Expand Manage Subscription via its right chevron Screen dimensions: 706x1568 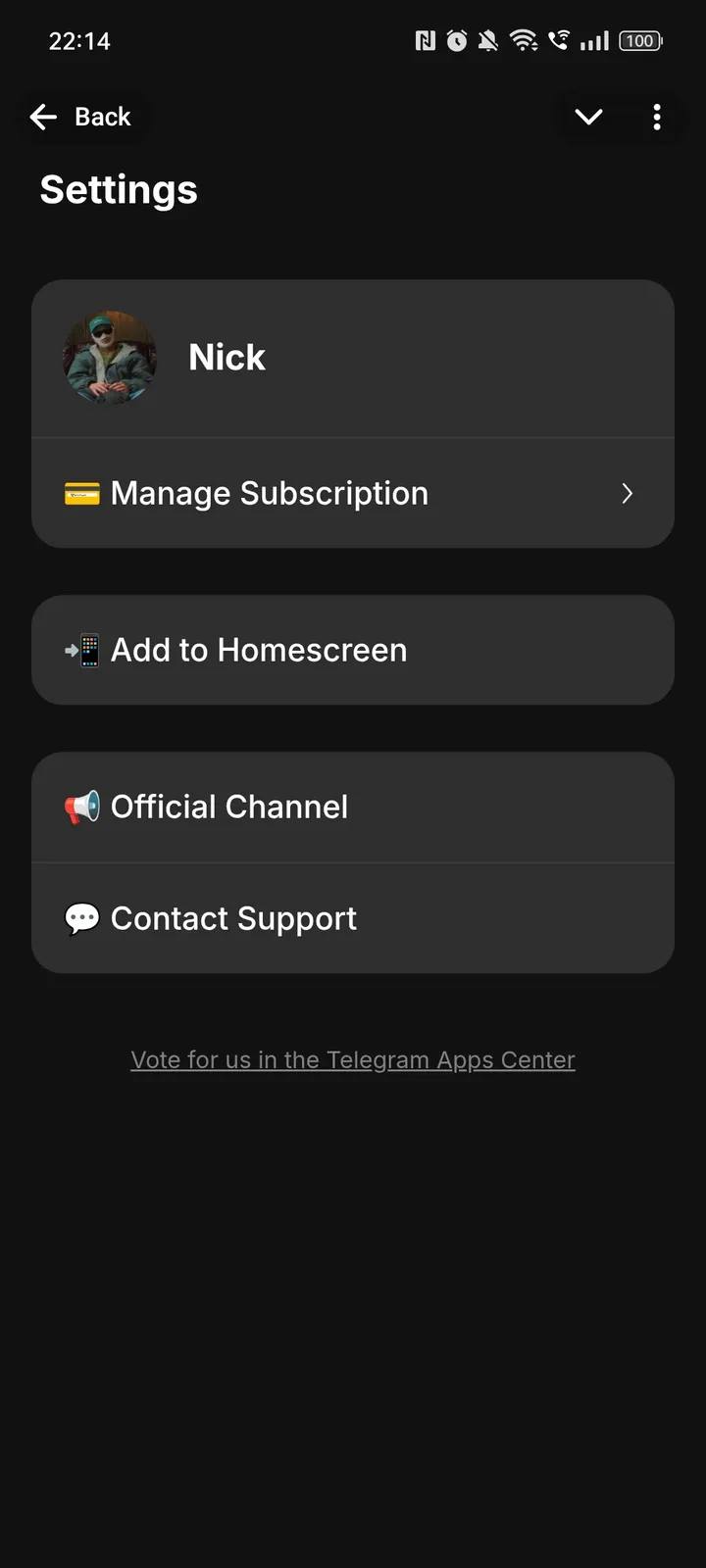628,494
